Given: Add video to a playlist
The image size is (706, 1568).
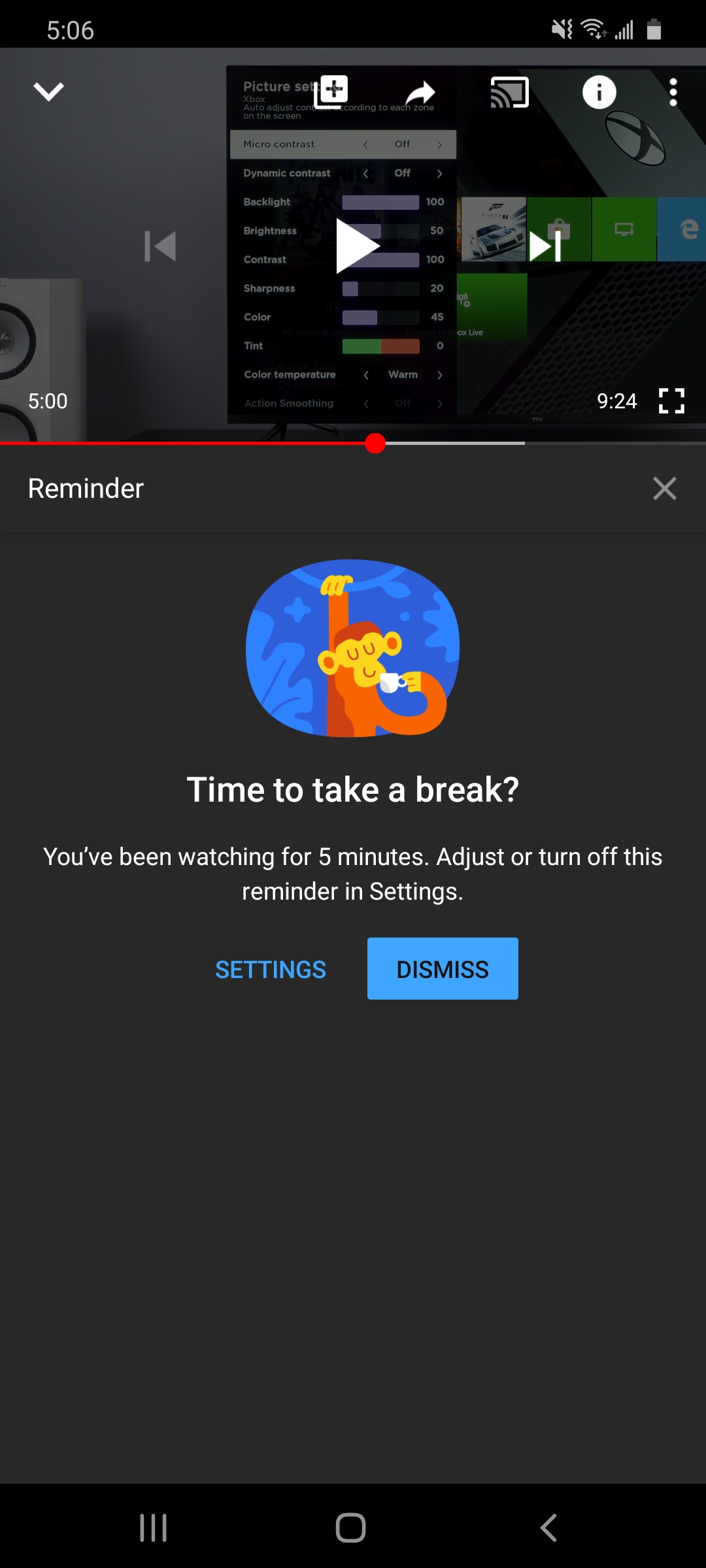Looking at the screenshot, I should (331, 91).
